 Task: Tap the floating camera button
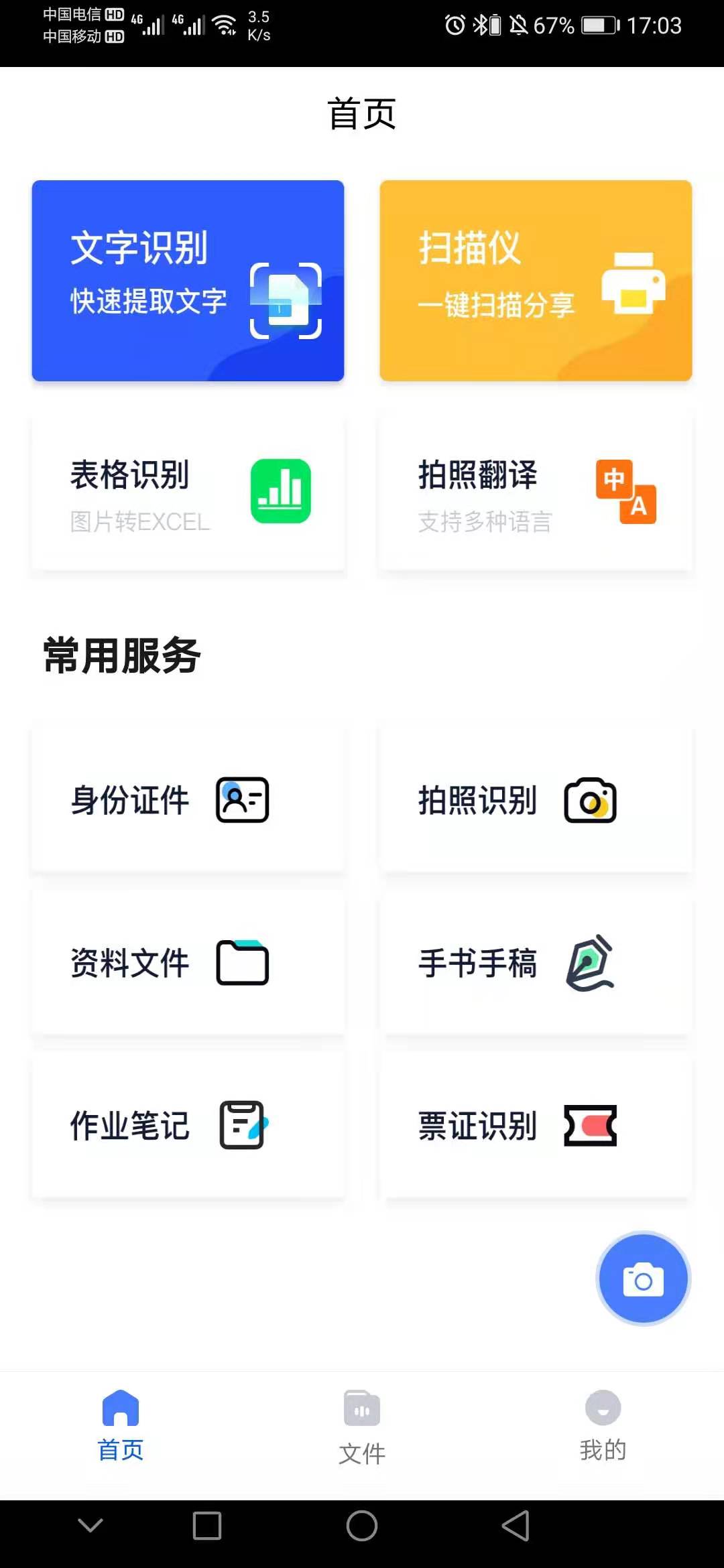(x=643, y=1279)
